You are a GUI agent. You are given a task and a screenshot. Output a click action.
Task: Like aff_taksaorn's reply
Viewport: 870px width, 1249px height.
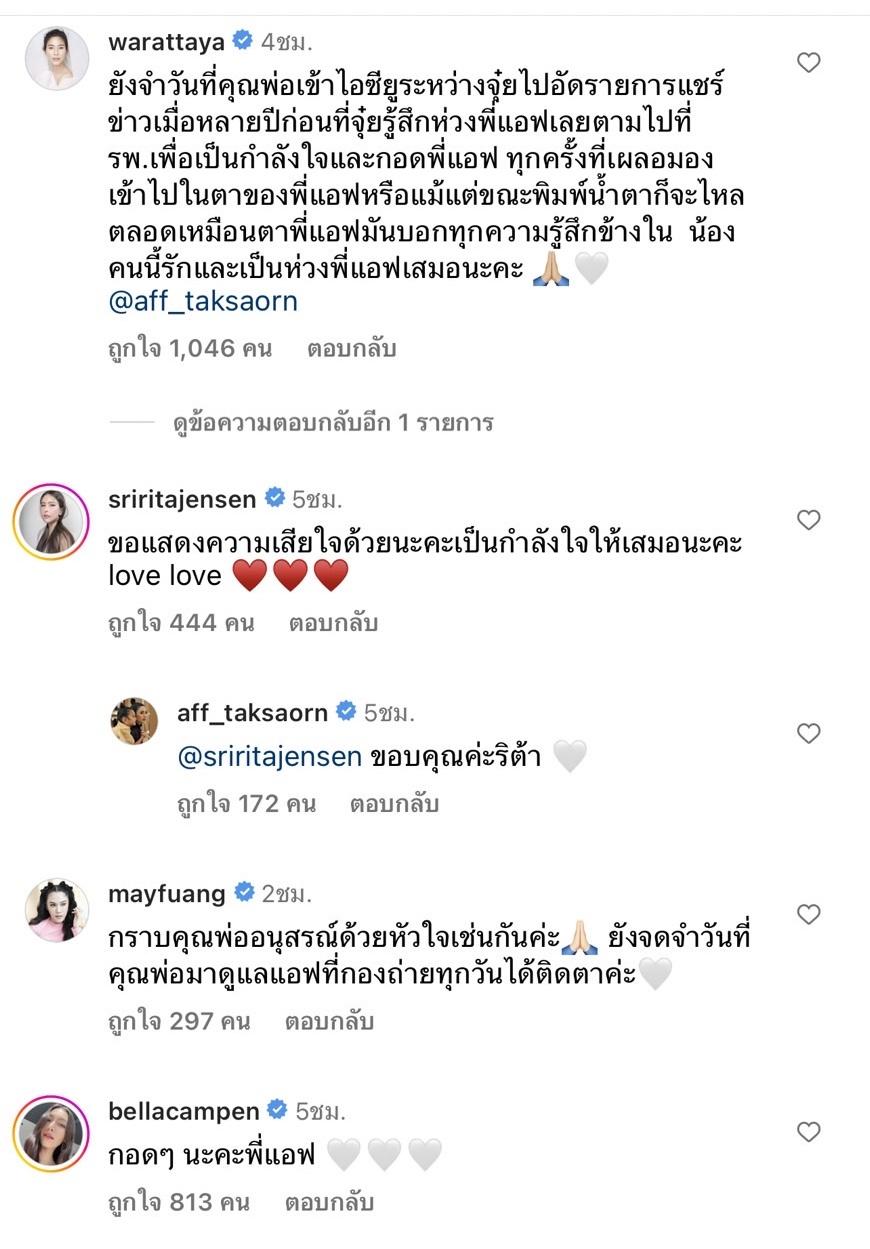[808, 734]
